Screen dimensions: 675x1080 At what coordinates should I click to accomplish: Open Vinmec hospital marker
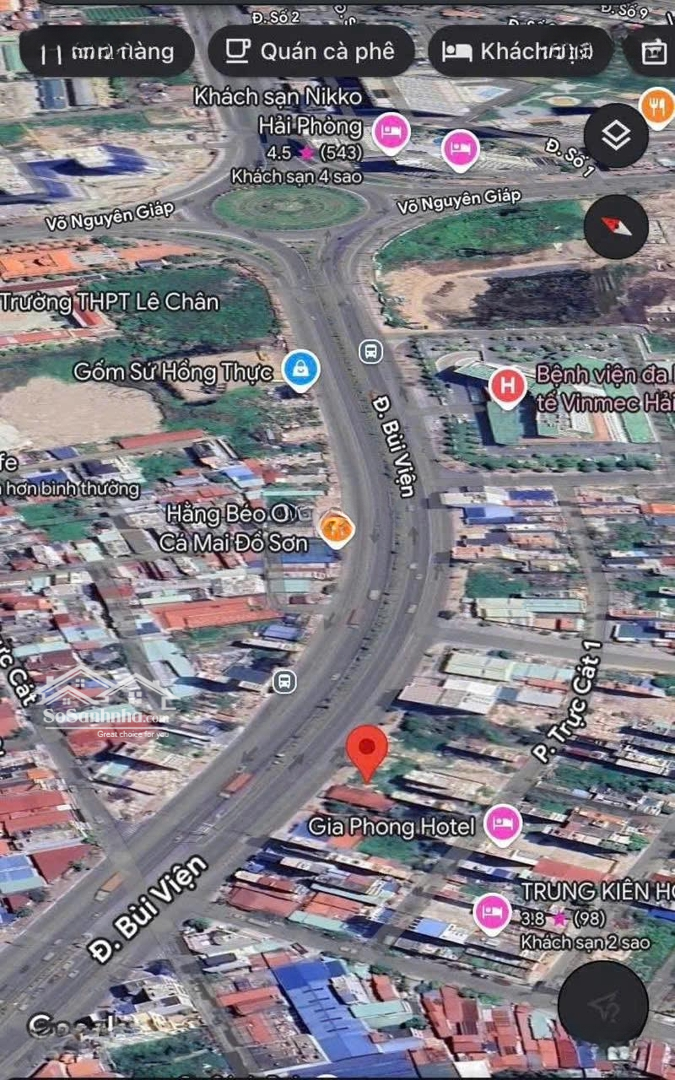pyautogui.click(x=508, y=388)
